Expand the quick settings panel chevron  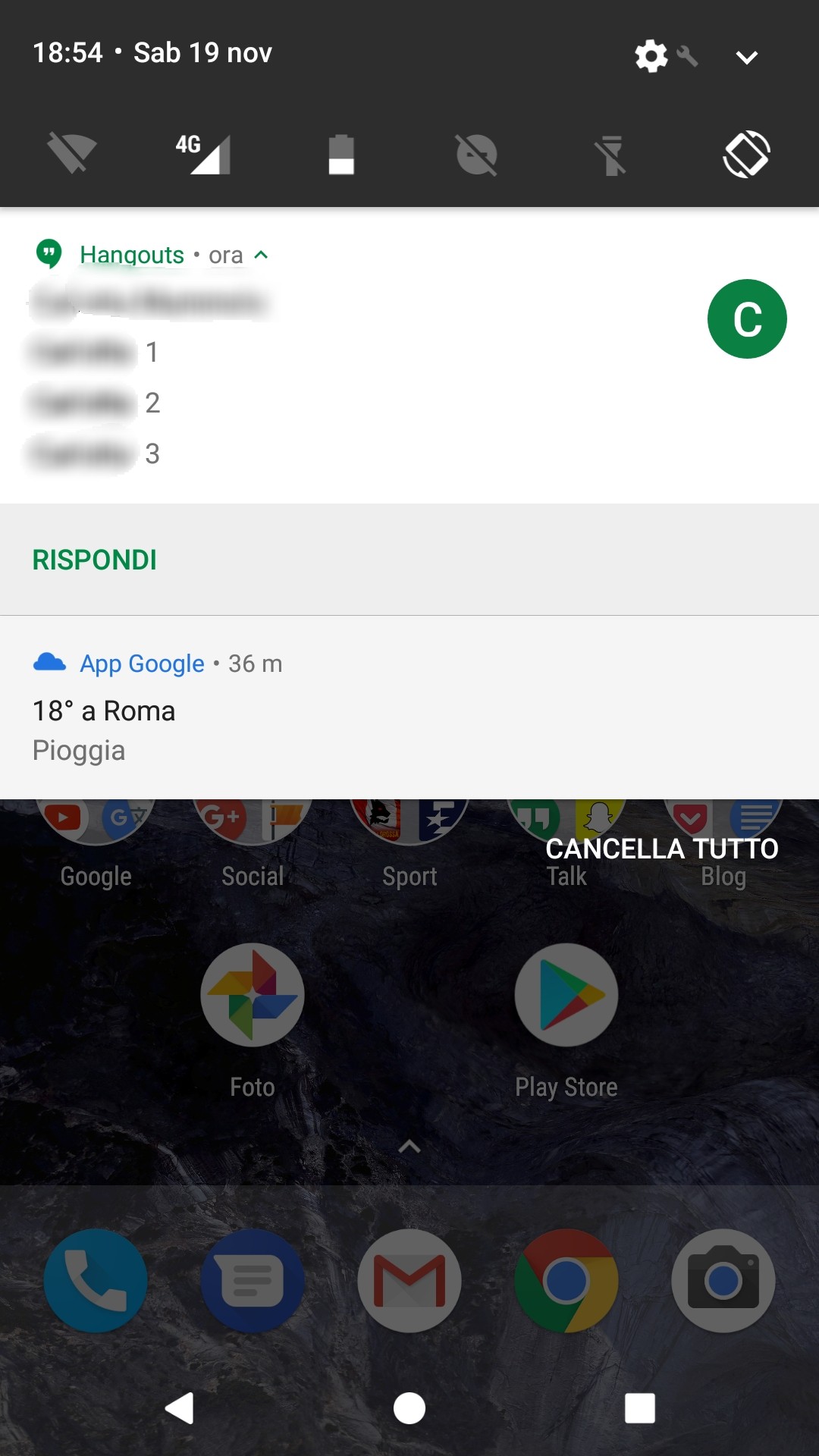point(746,58)
